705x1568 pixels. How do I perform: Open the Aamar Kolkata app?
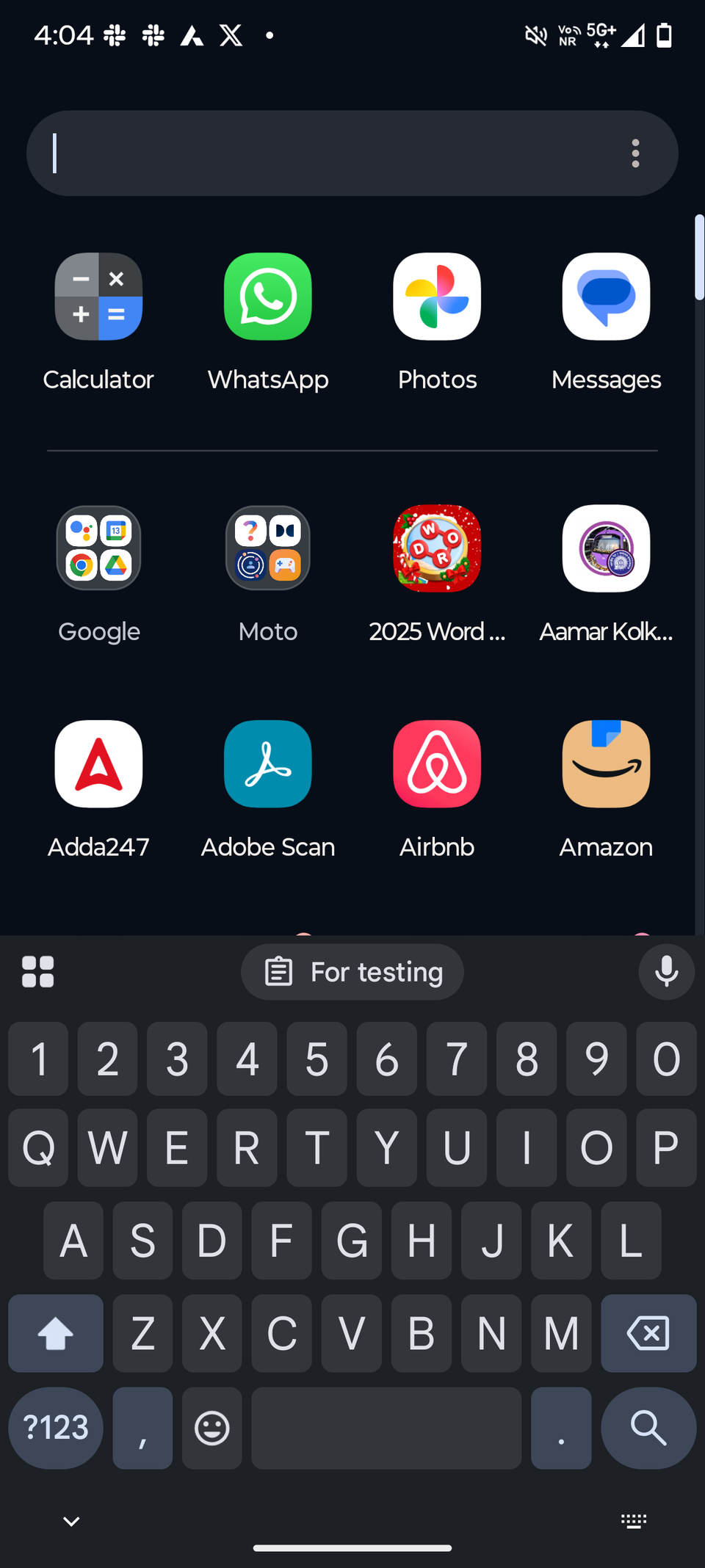605,548
